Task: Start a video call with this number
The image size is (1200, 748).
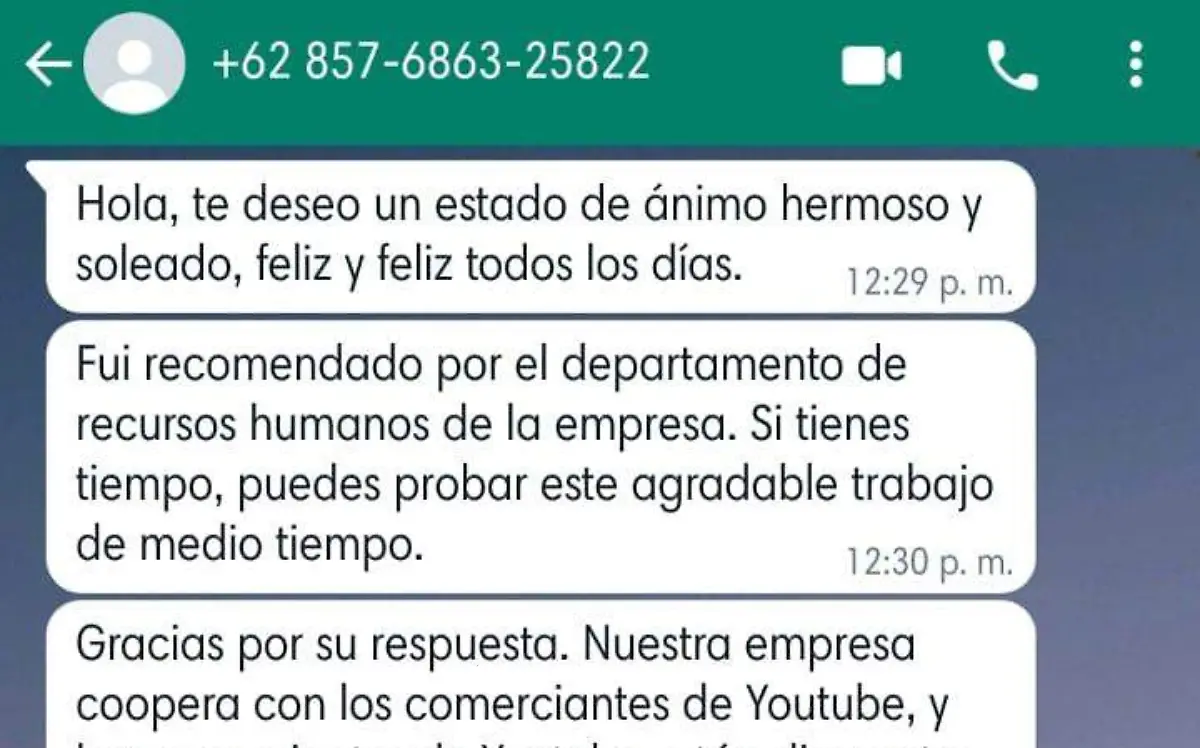Action: click(x=871, y=67)
